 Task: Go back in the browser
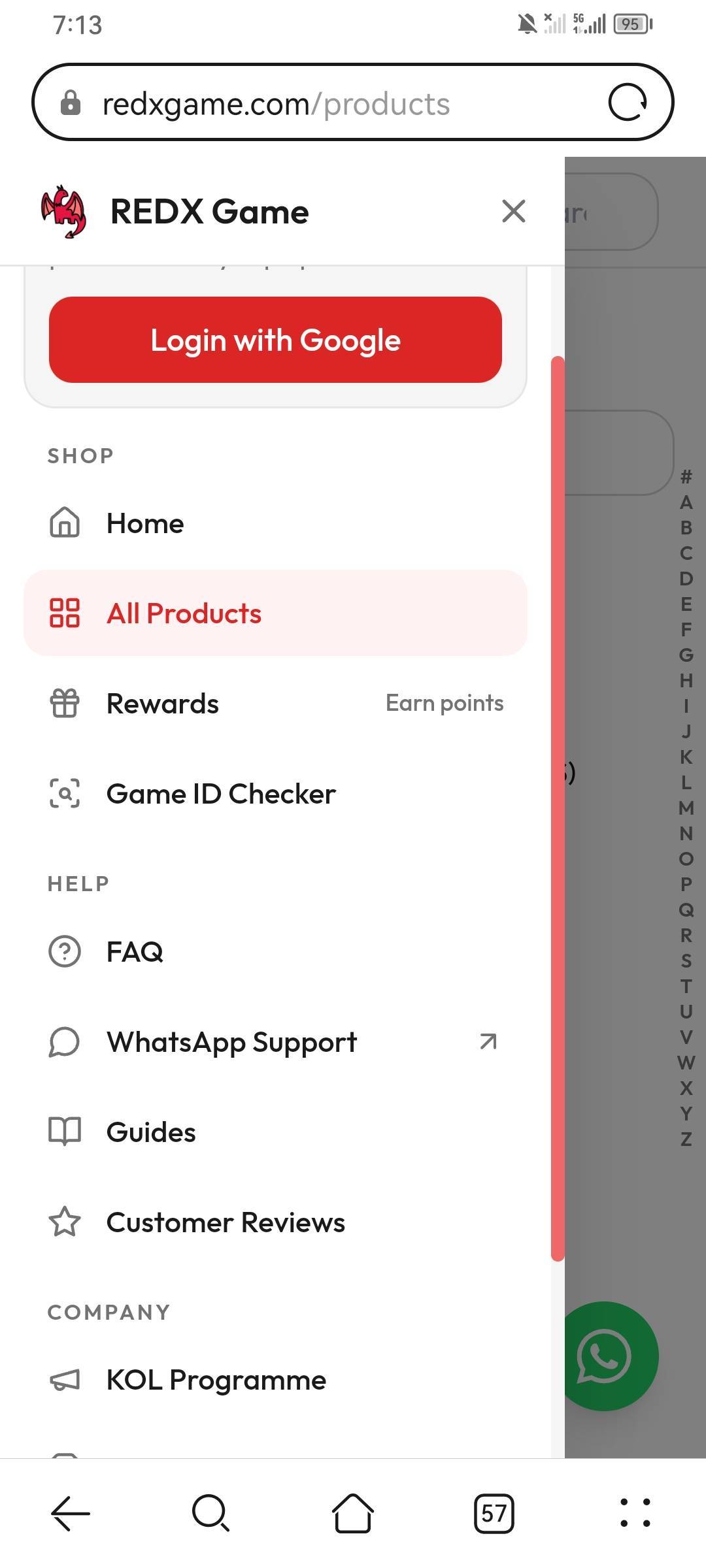[71, 1513]
